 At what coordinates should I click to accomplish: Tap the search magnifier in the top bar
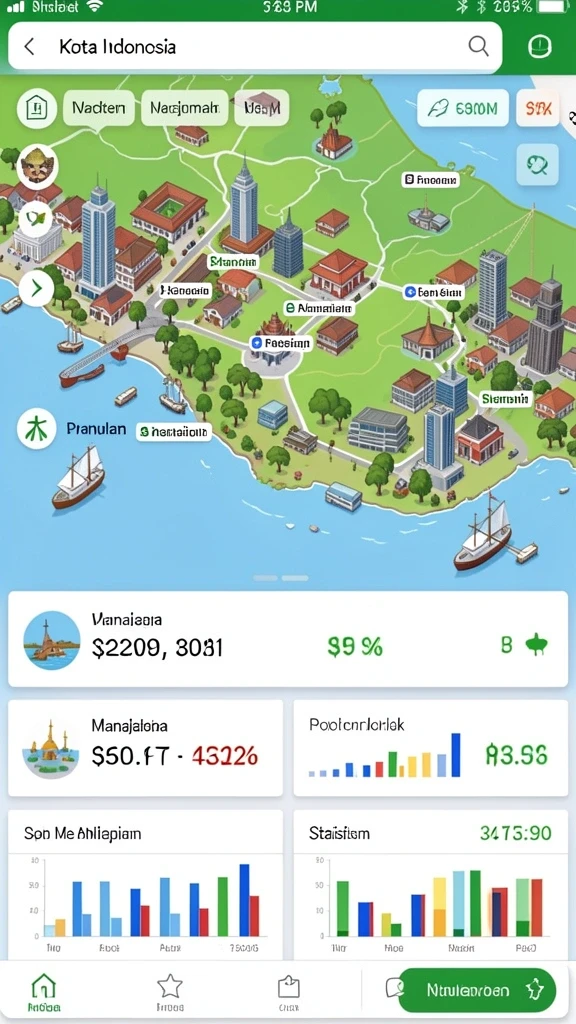pyautogui.click(x=479, y=46)
